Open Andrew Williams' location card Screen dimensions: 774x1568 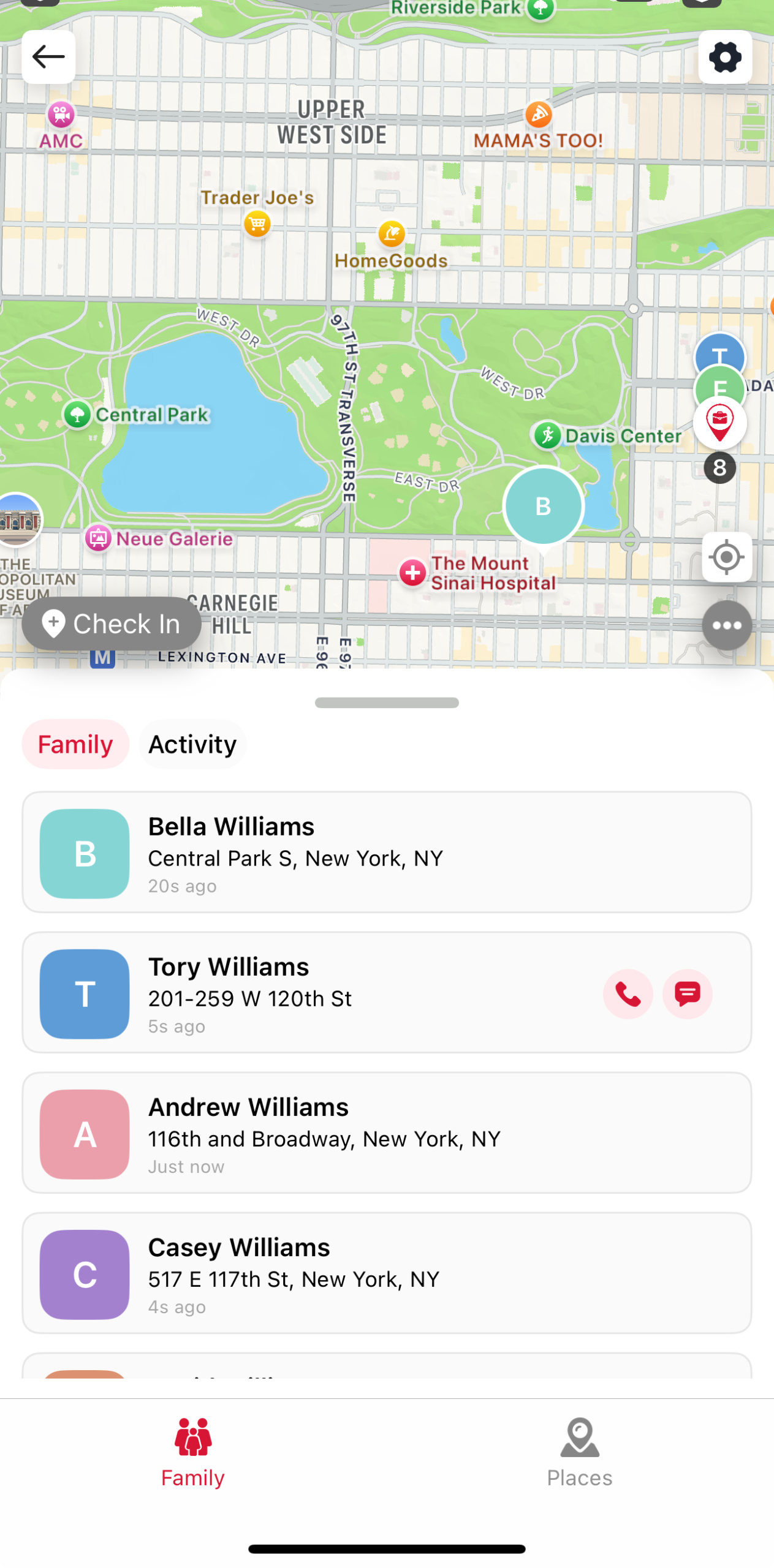click(386, 1132)
